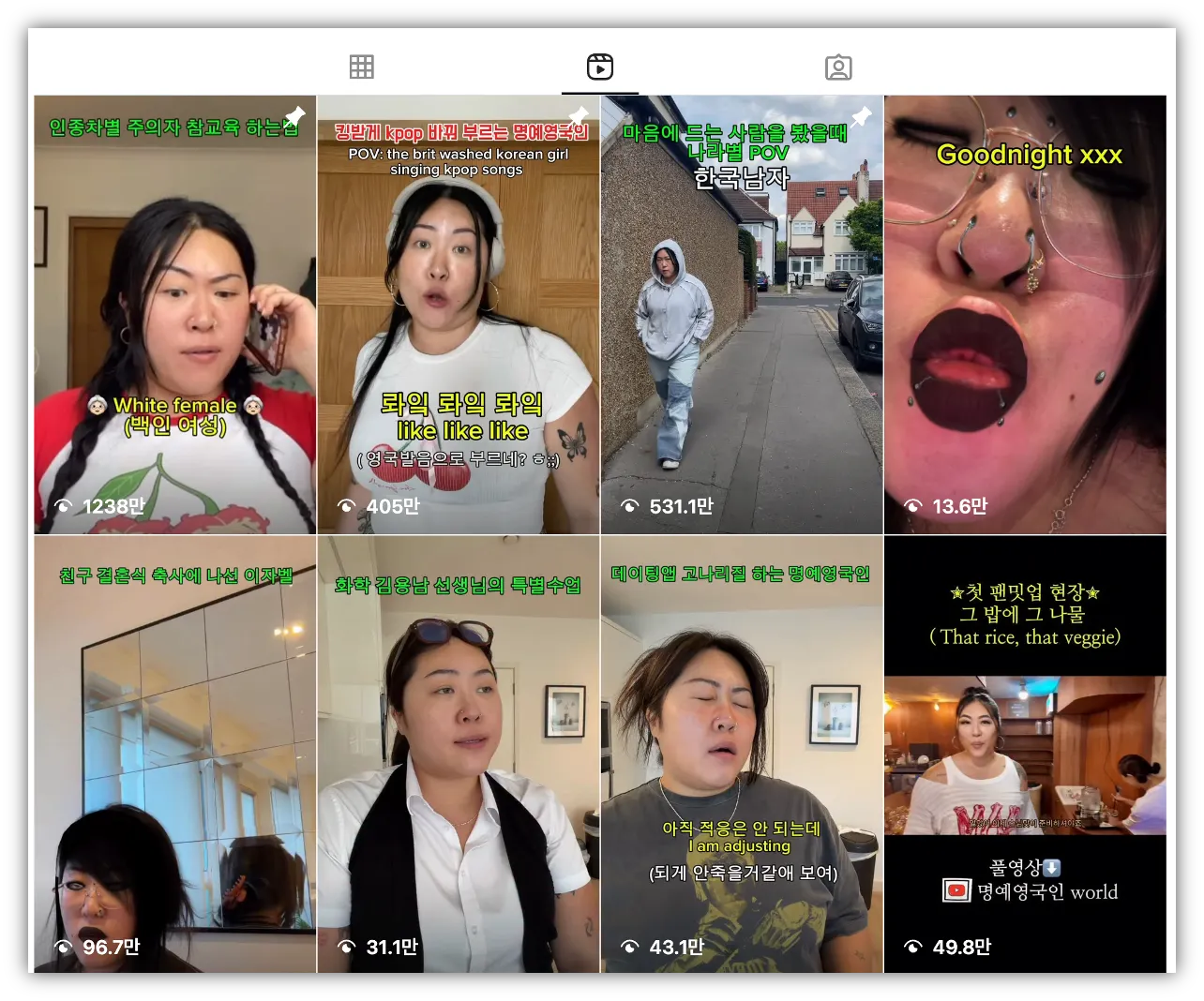Open the Goodnight xxx reel

click(1025, 315)
